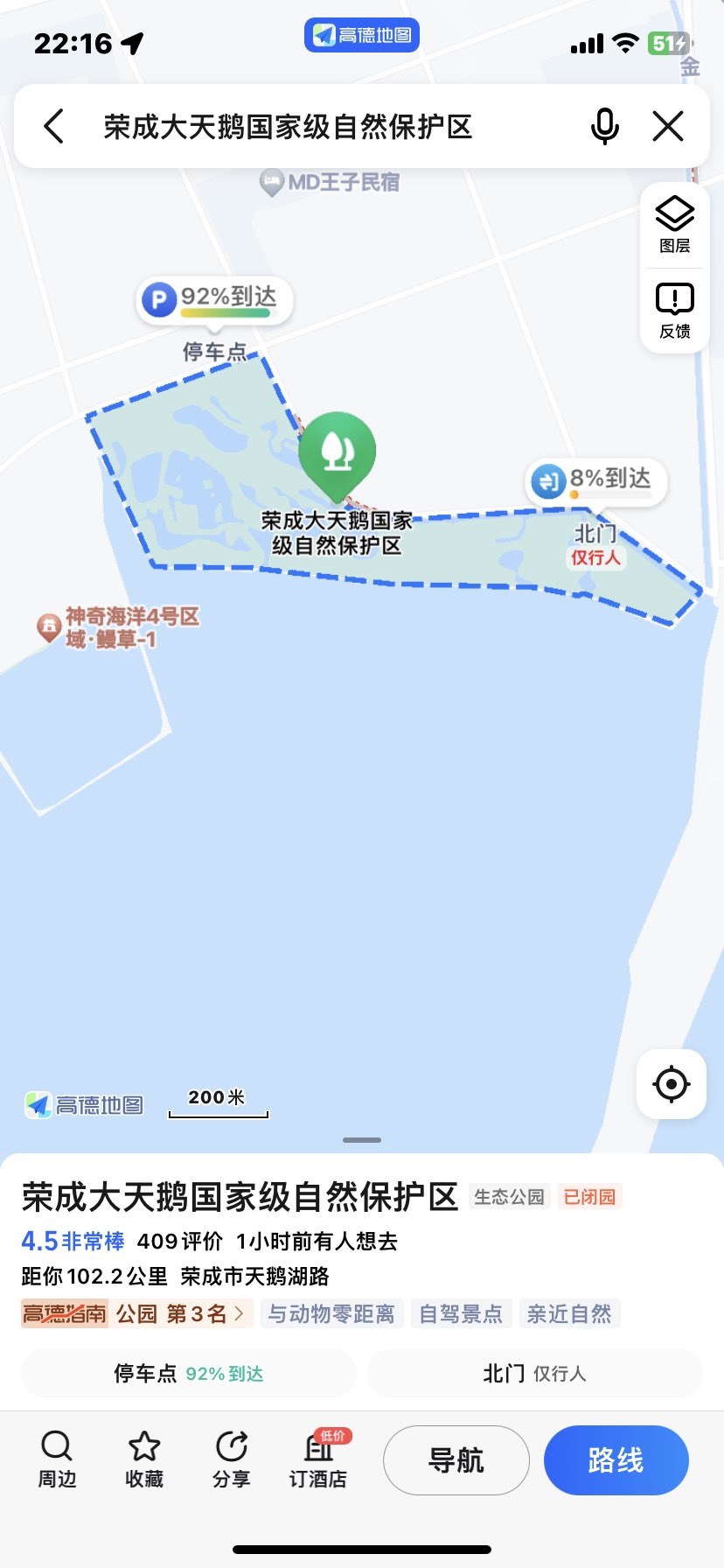Choose the 停车点 92%到达 destination chip
Image resolution: width=724 pixels, height=1568 pixels.
[189, 1374]
